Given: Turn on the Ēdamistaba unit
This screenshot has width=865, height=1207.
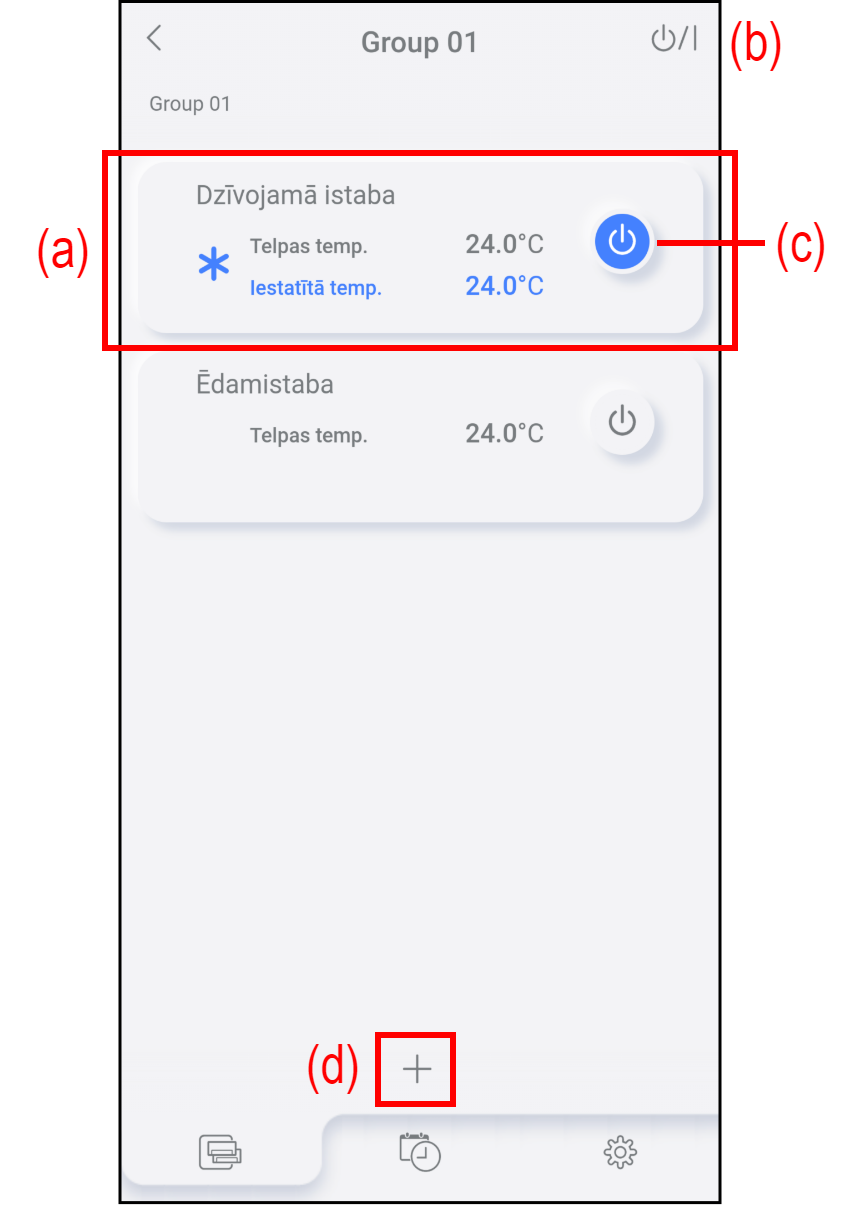Looking at the screenshot, I should [x=622, y=422].
